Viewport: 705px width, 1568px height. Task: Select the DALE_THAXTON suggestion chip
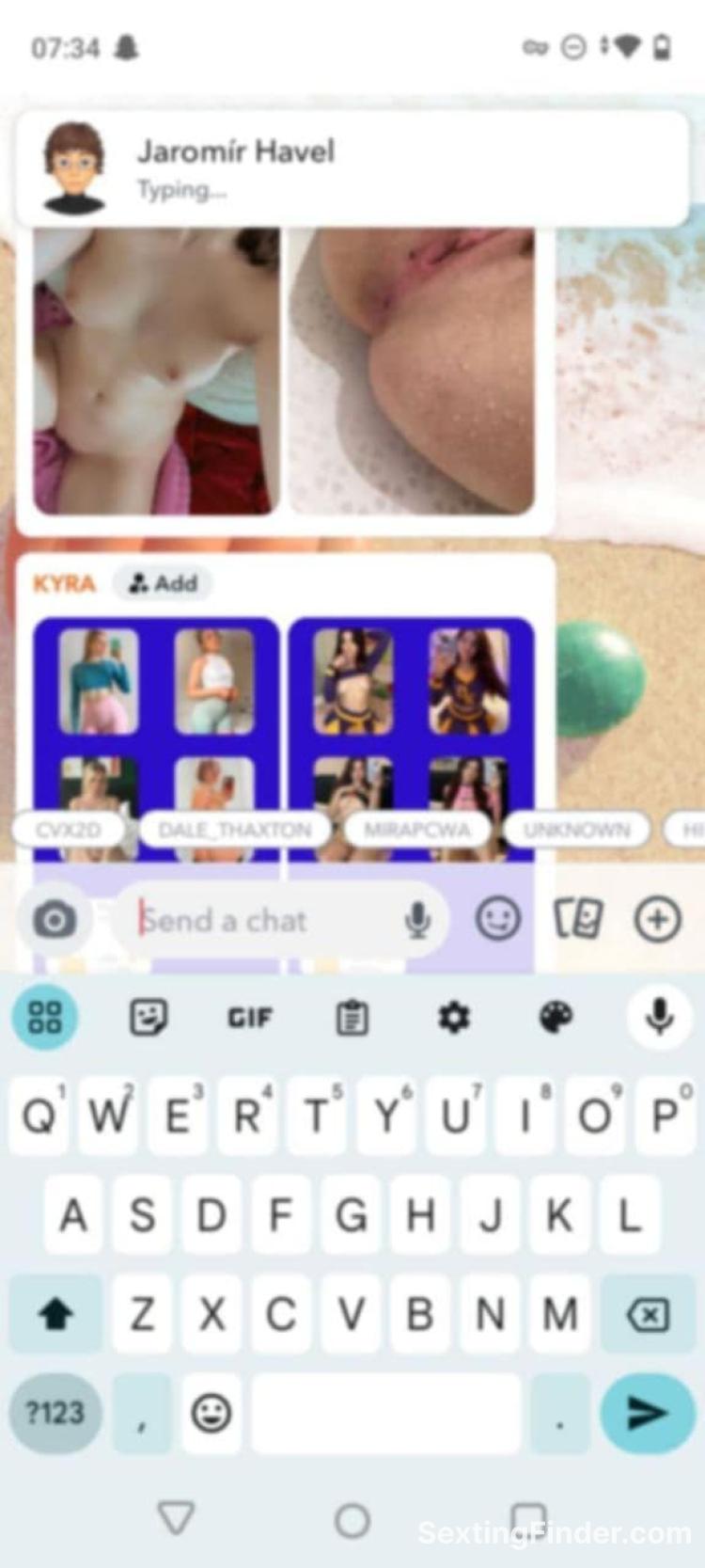click(235, 830)
